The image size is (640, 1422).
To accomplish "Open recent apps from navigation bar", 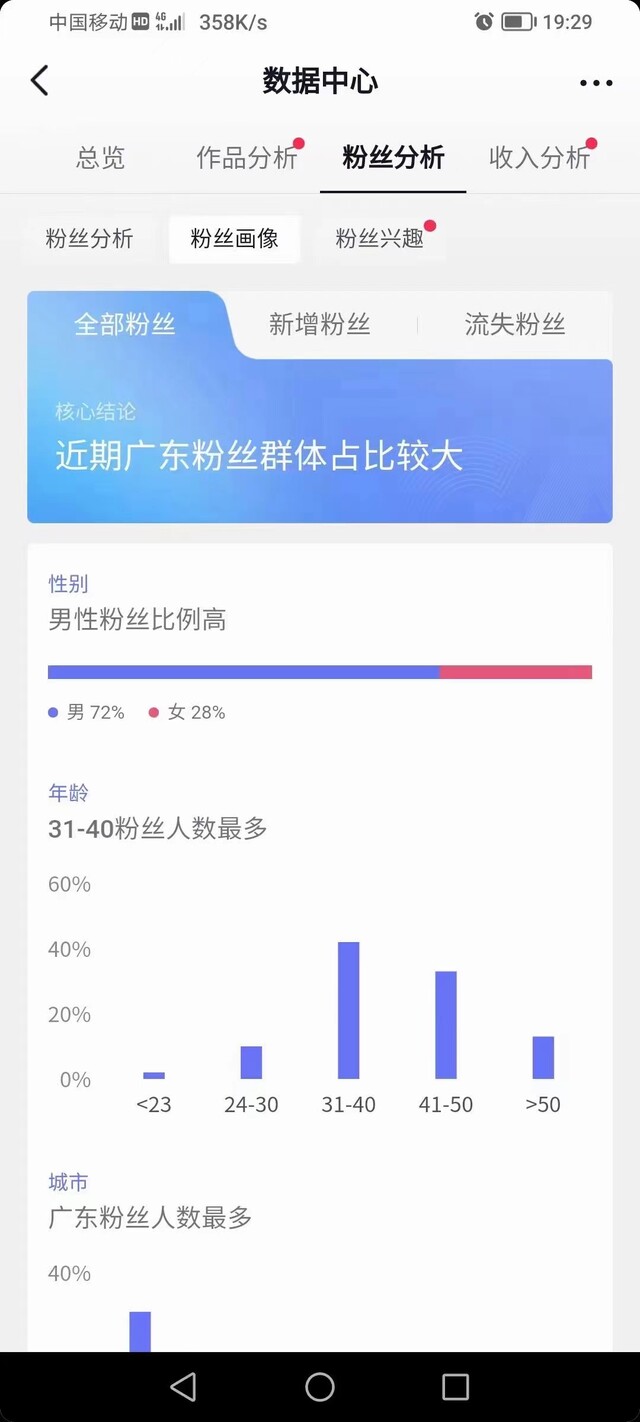I will coord(456,1387).
